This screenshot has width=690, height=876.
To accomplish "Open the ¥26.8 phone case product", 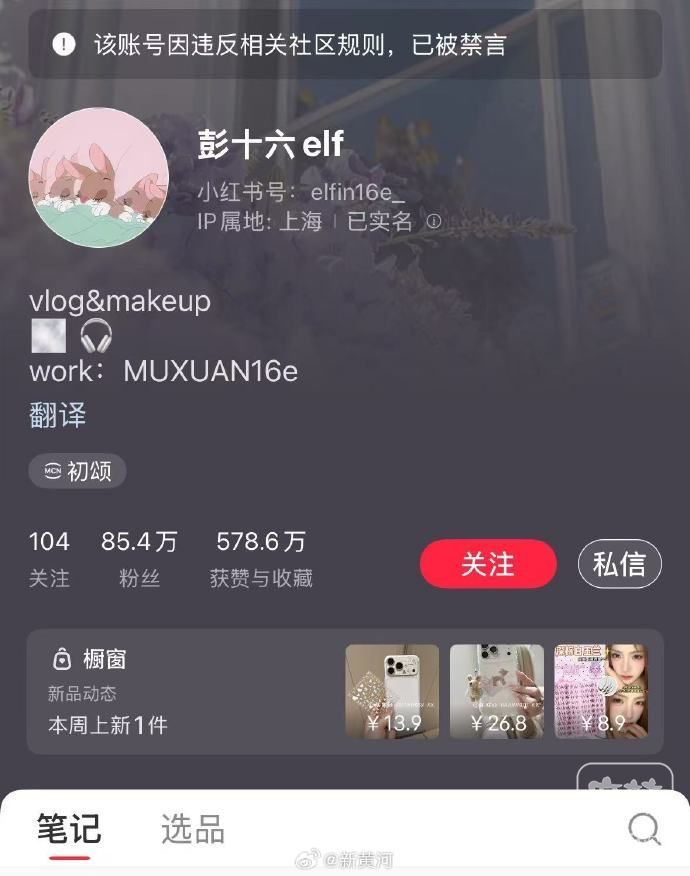I will coord(497,691).
